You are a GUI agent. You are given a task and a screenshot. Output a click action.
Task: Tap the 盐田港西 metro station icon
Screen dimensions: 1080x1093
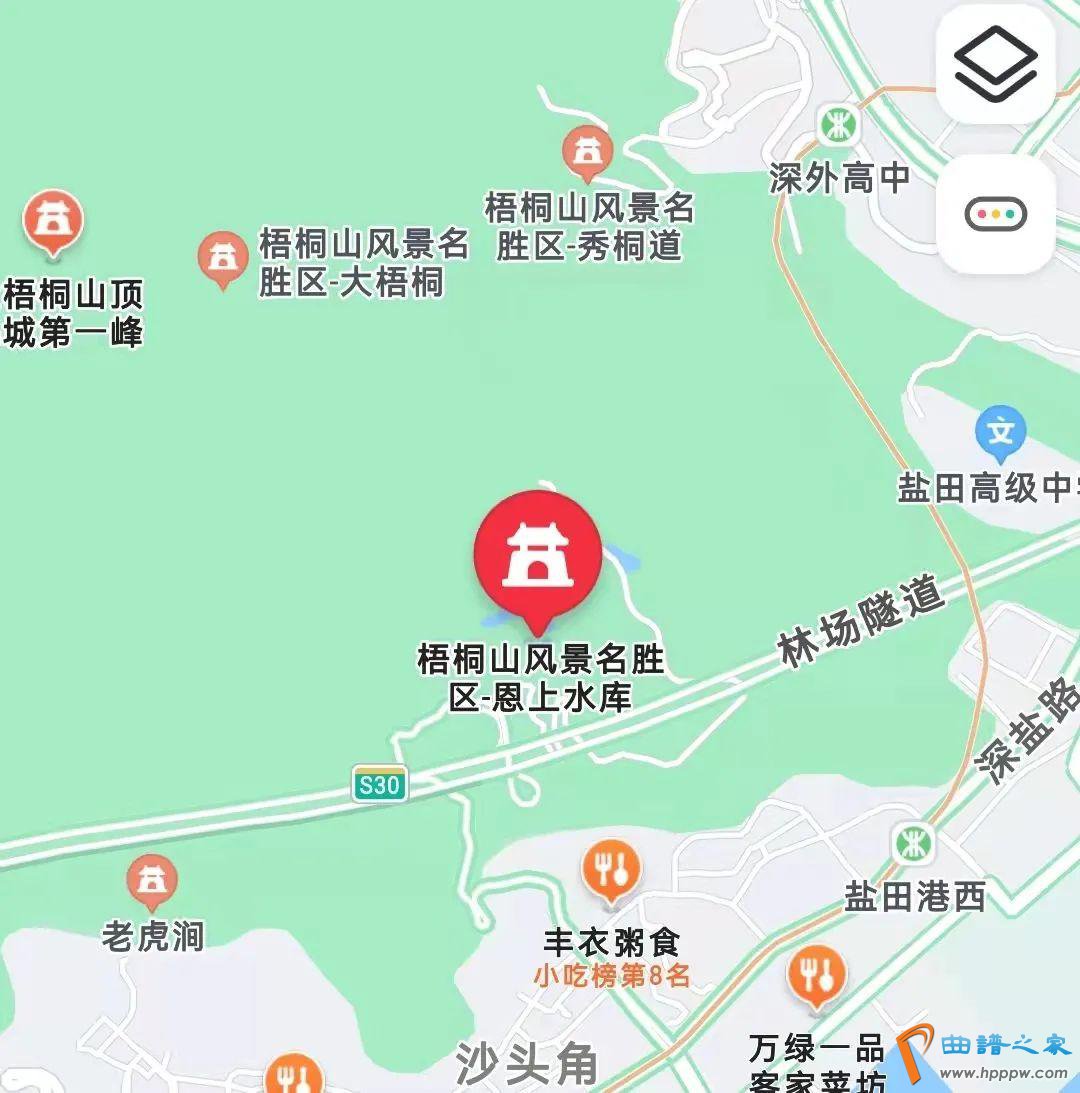point(913,844)
